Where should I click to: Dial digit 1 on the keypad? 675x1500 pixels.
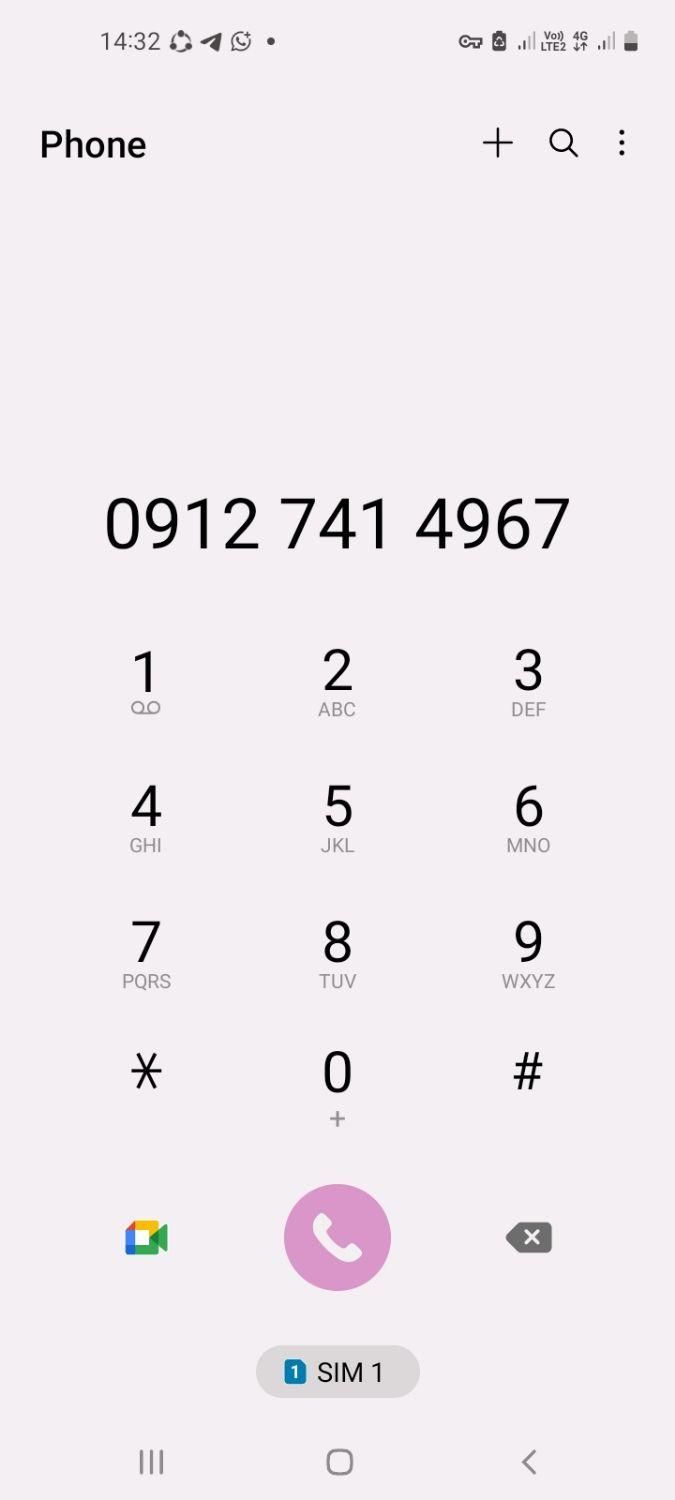point(146,682)
